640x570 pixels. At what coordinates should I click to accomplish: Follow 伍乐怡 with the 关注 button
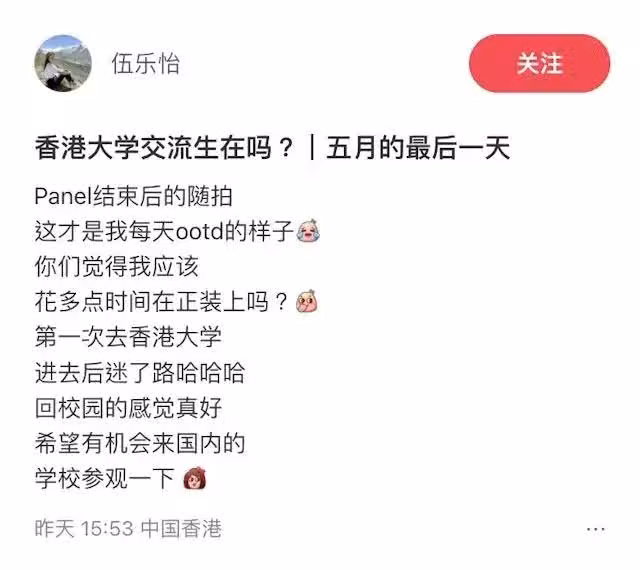click(x=539, y=64)
